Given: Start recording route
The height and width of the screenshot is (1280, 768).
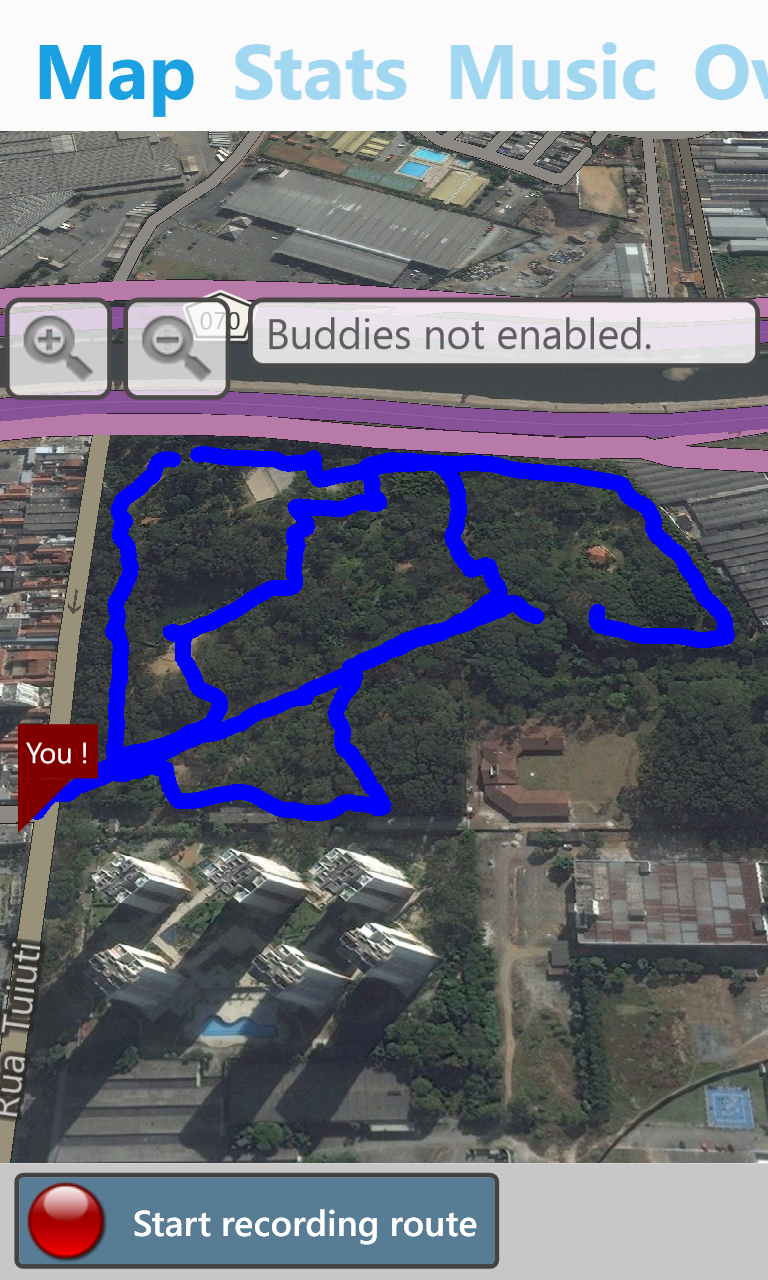Looking at the screenshot, I should coord(257,1222).
